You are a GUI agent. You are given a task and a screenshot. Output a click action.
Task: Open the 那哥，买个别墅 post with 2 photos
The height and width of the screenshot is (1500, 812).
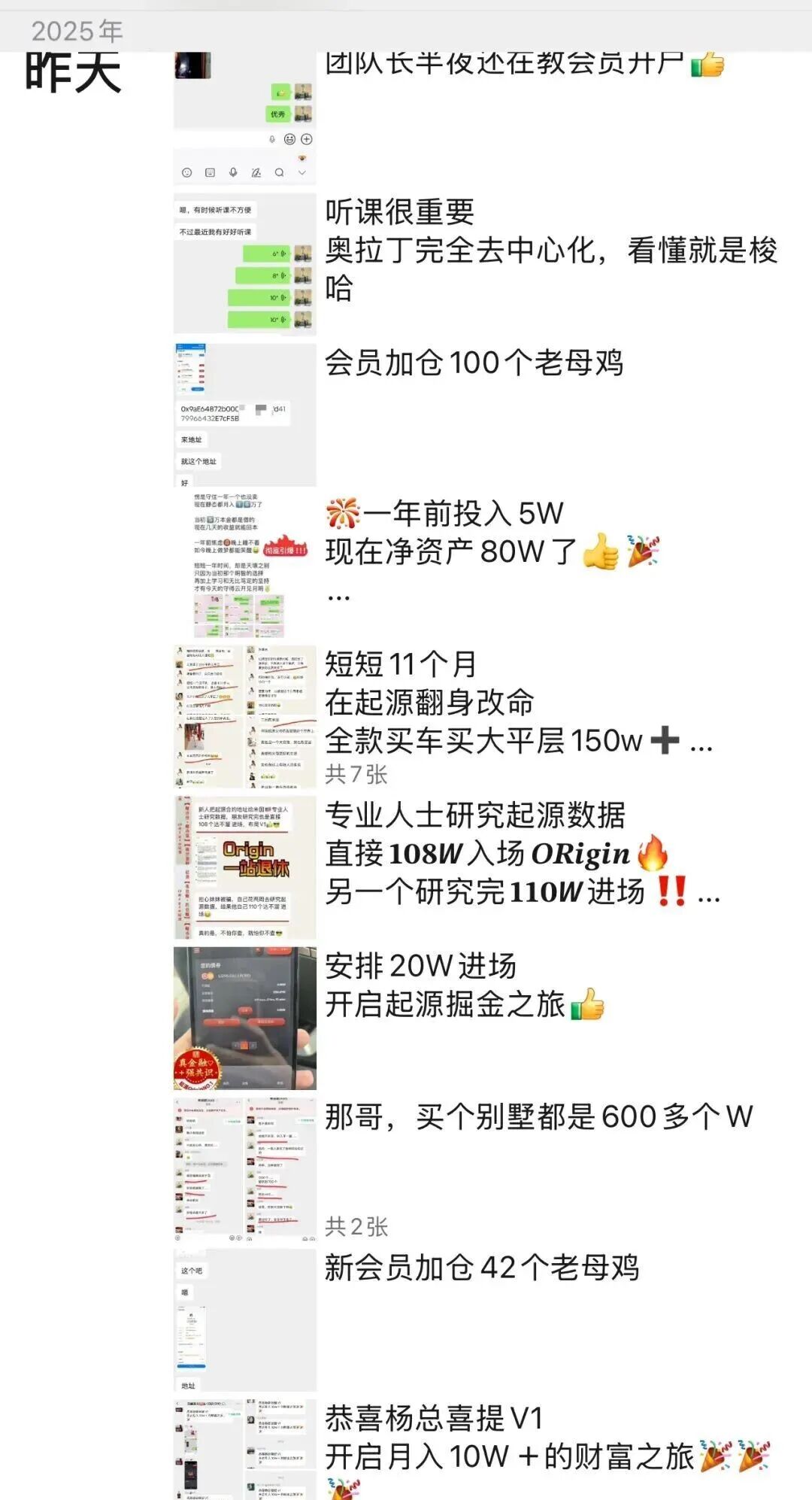[538, 1117]
